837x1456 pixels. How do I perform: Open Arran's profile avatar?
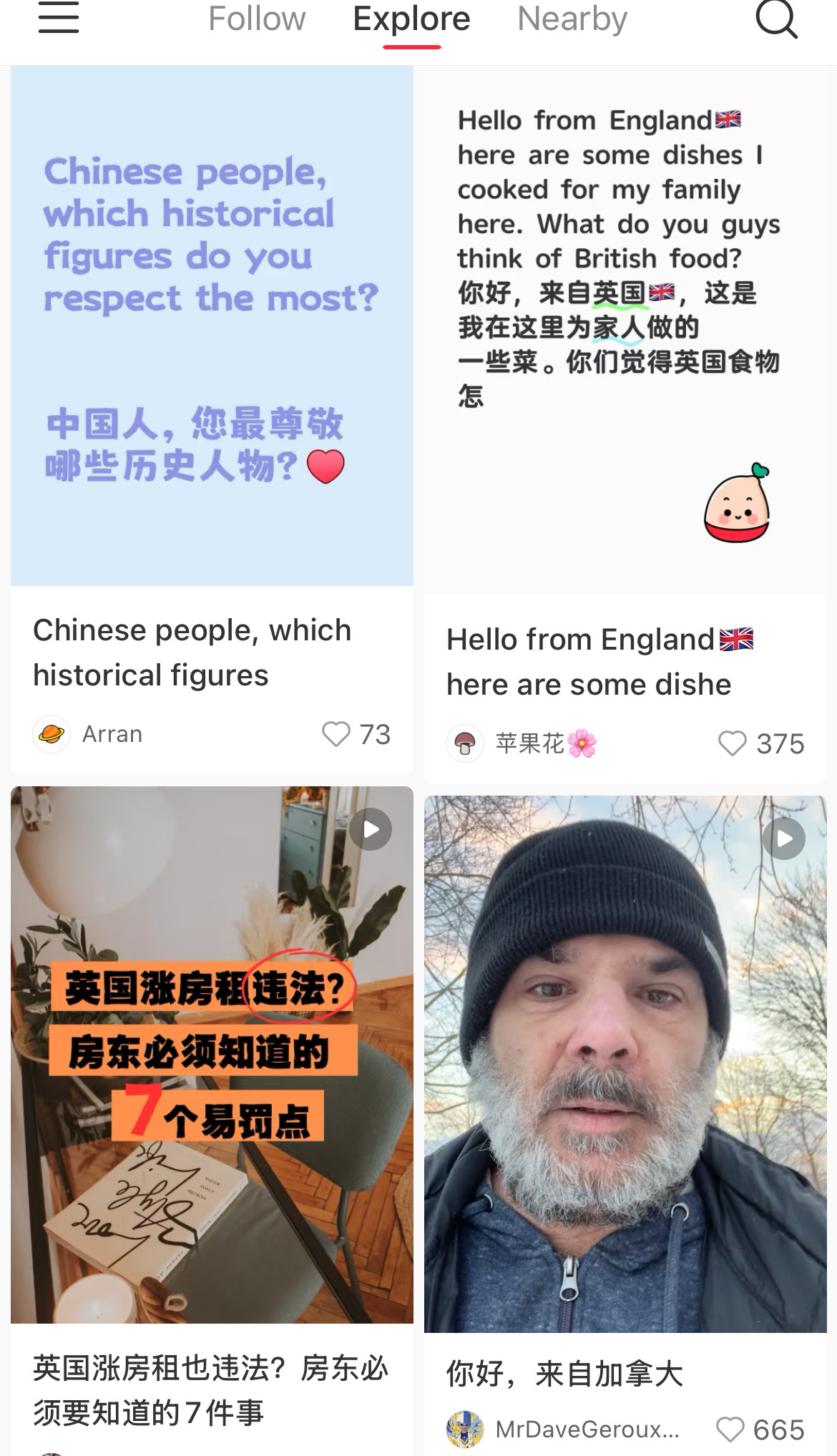pos(52,734)
